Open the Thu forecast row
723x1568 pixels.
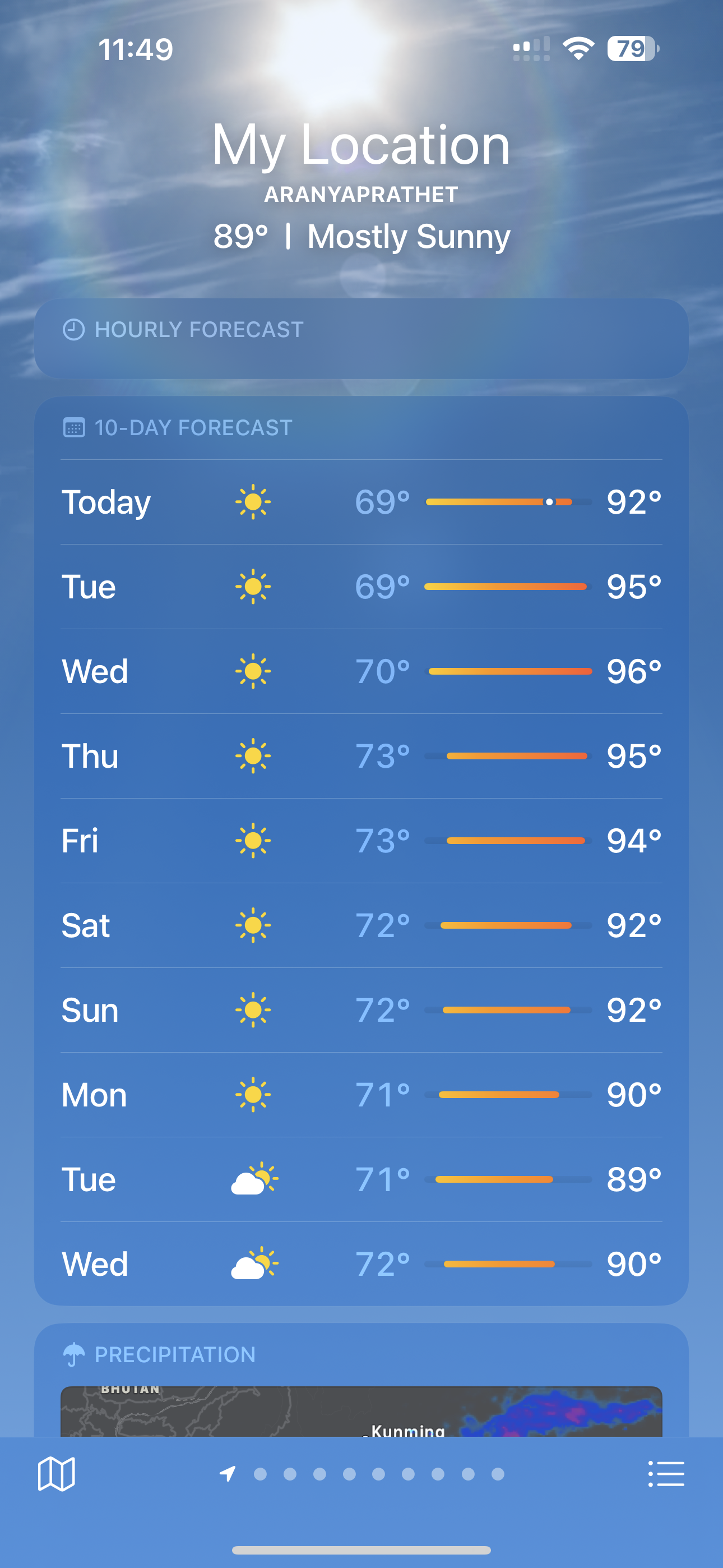[361, 756]
